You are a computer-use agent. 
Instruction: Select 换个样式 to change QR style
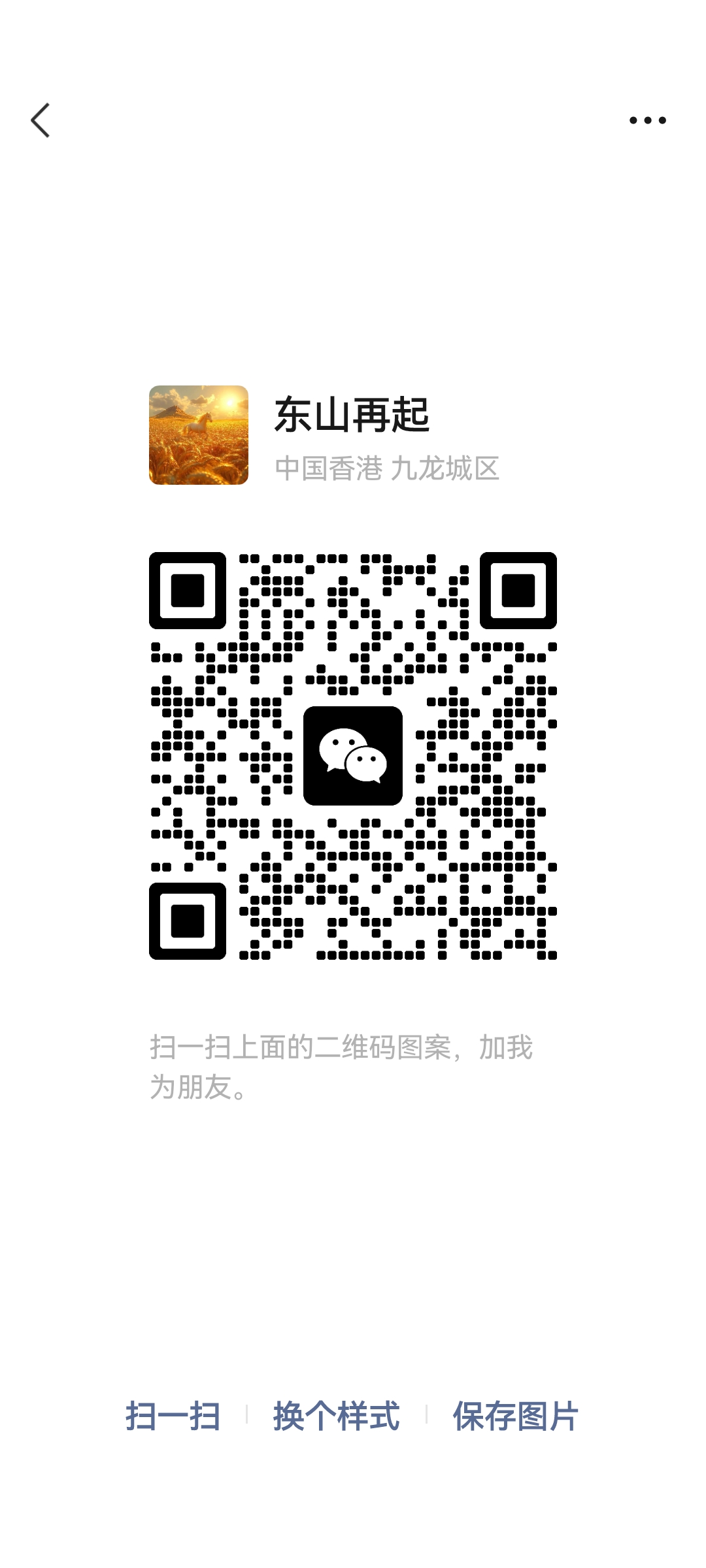tap(336, 1416)
